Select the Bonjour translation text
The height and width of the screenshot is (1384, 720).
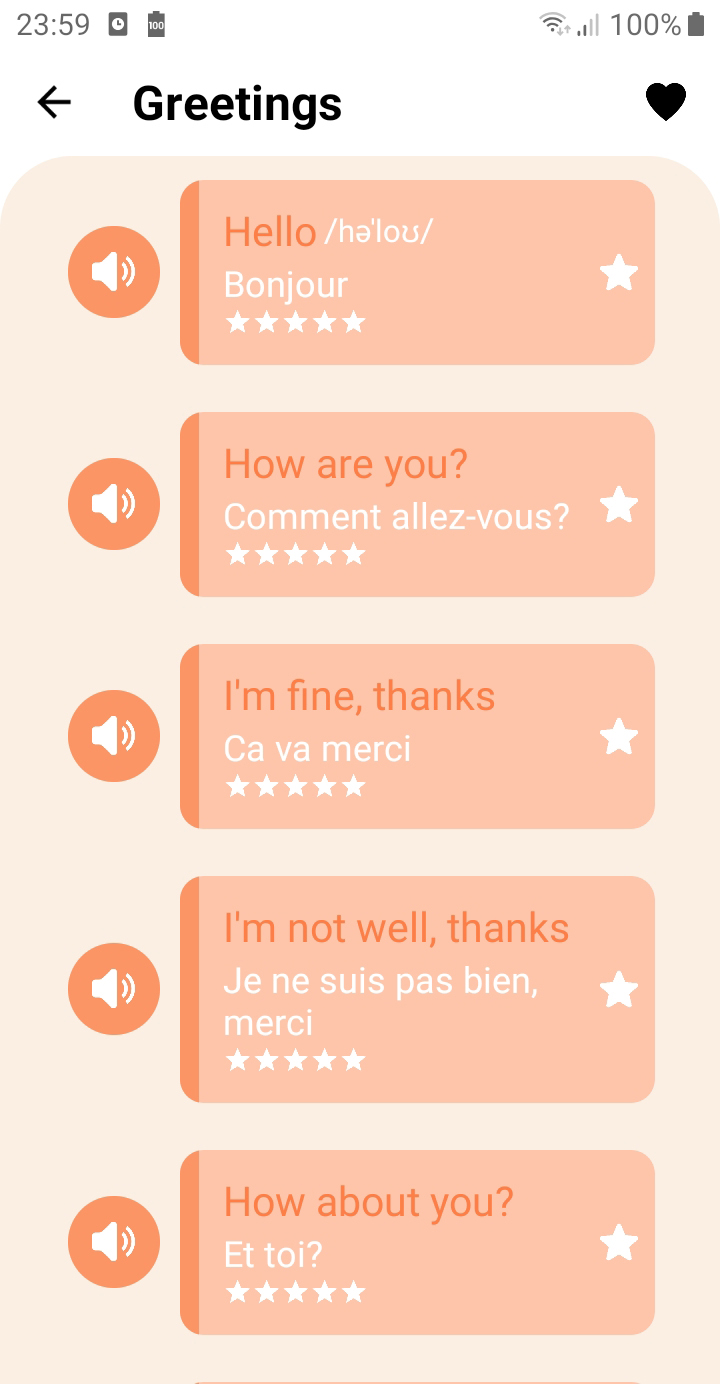point(284,284)
